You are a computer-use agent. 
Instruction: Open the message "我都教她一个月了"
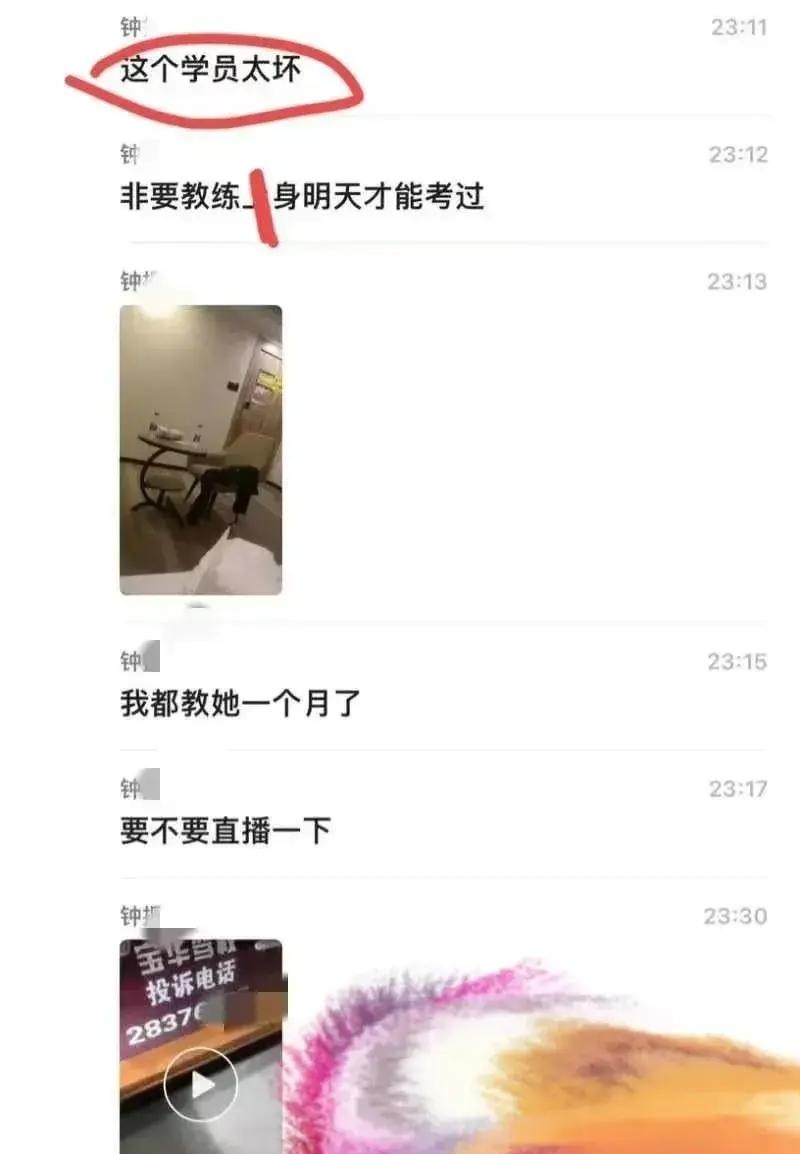tap(240, 704)
